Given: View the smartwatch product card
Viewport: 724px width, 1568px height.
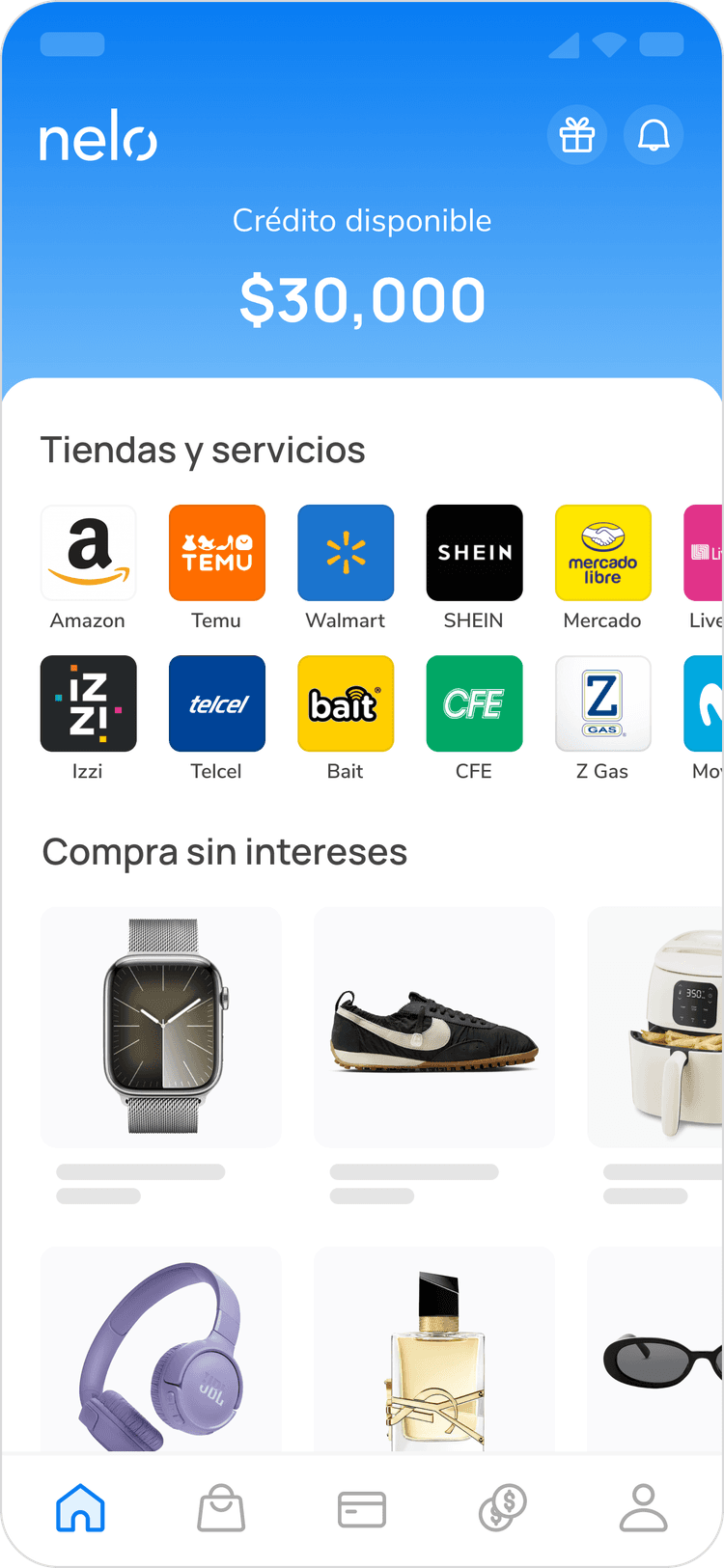Looking at the screenshot, I should [x=161, y=1027].
